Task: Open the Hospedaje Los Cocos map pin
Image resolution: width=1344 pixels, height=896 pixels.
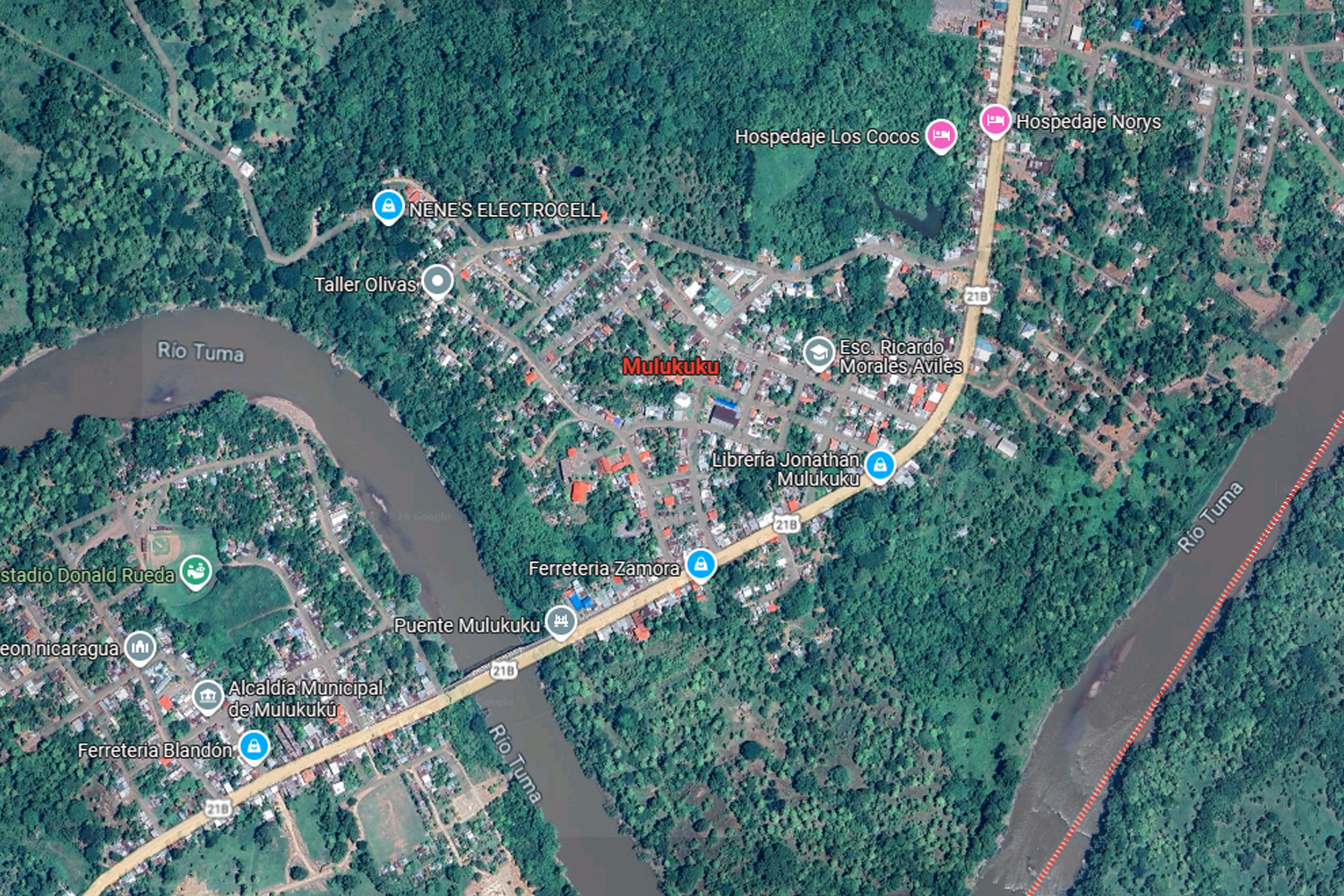Action: [940, 135]
